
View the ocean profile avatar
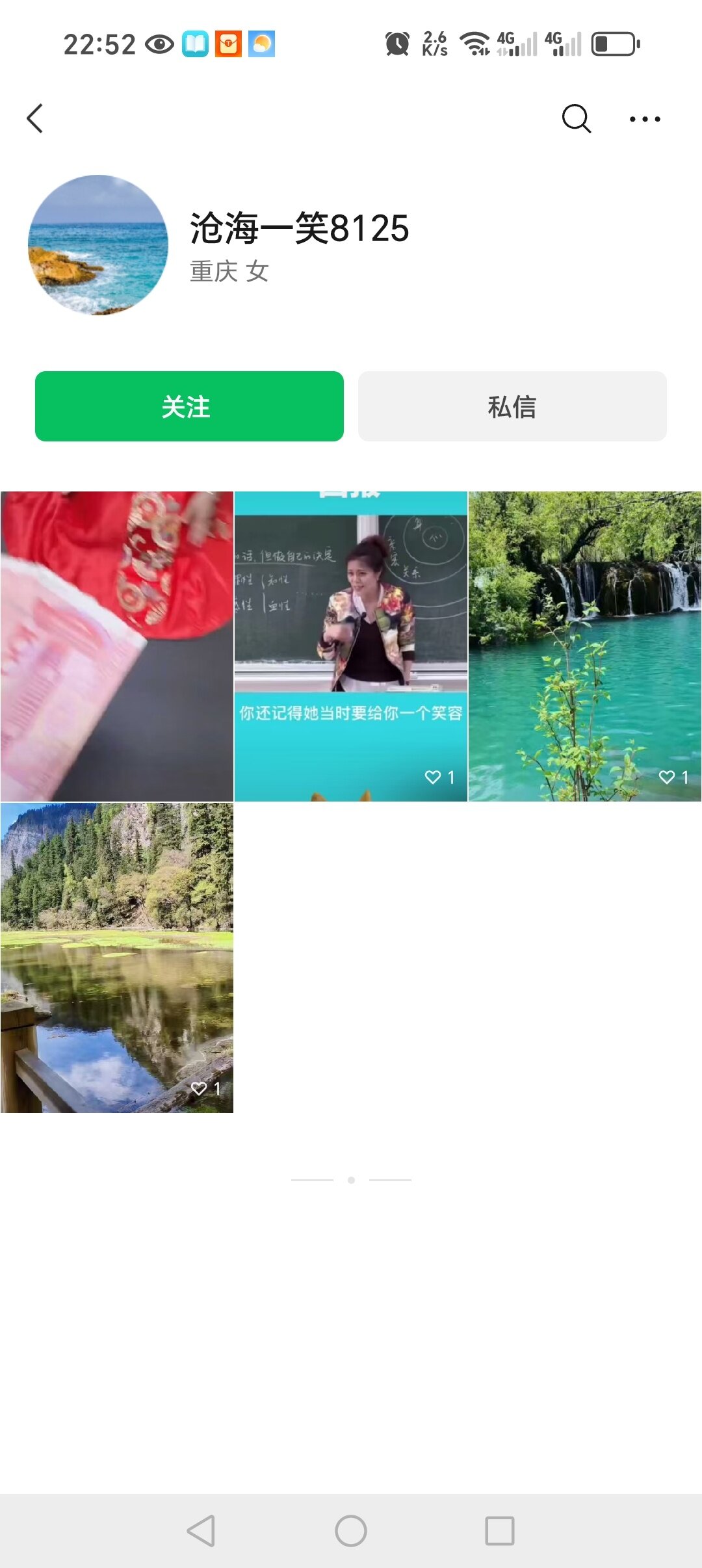pos(98,245)
